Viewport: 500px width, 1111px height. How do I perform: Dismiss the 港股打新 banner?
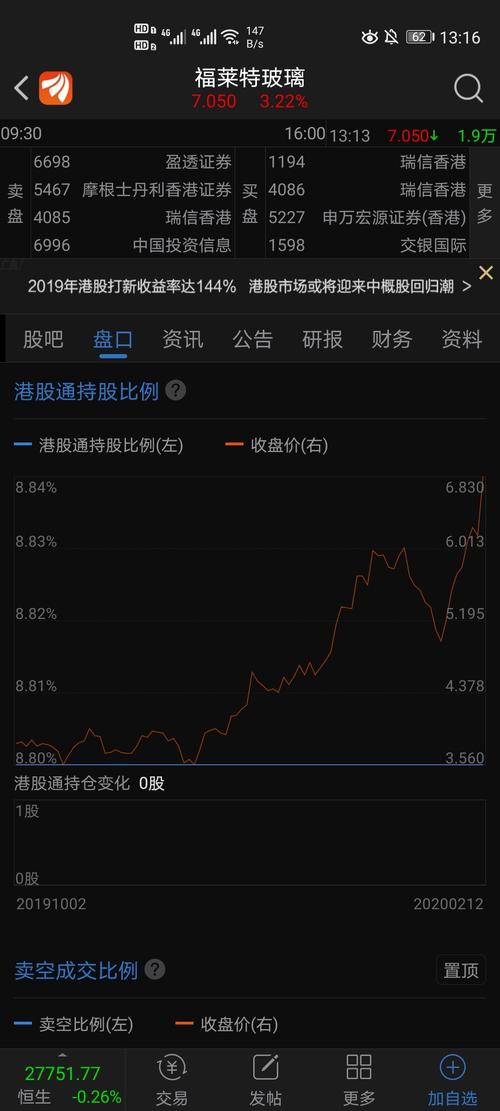tap(485, 273)
